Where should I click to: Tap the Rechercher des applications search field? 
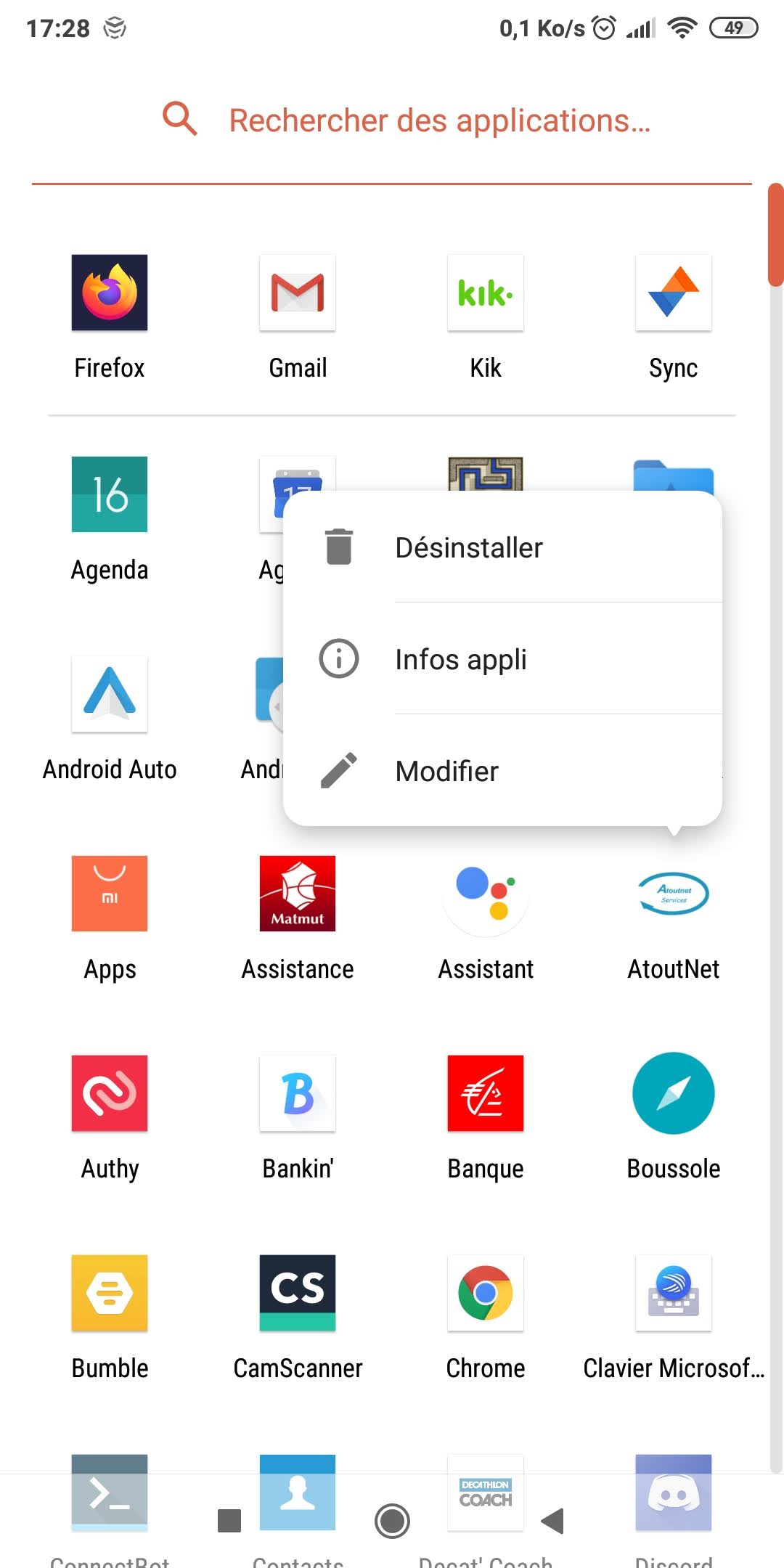[x=439, y=121]
